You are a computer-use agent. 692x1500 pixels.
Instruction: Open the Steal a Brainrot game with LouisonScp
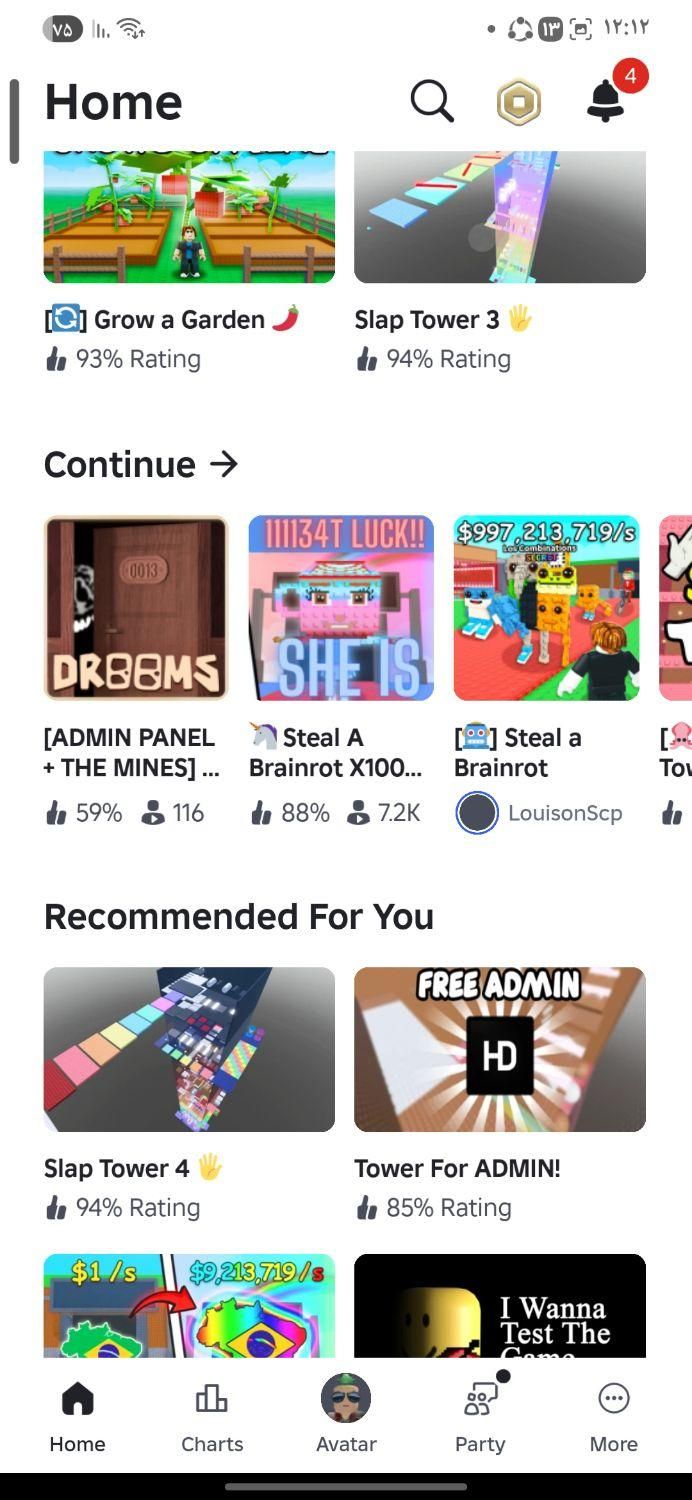(546, 608)
